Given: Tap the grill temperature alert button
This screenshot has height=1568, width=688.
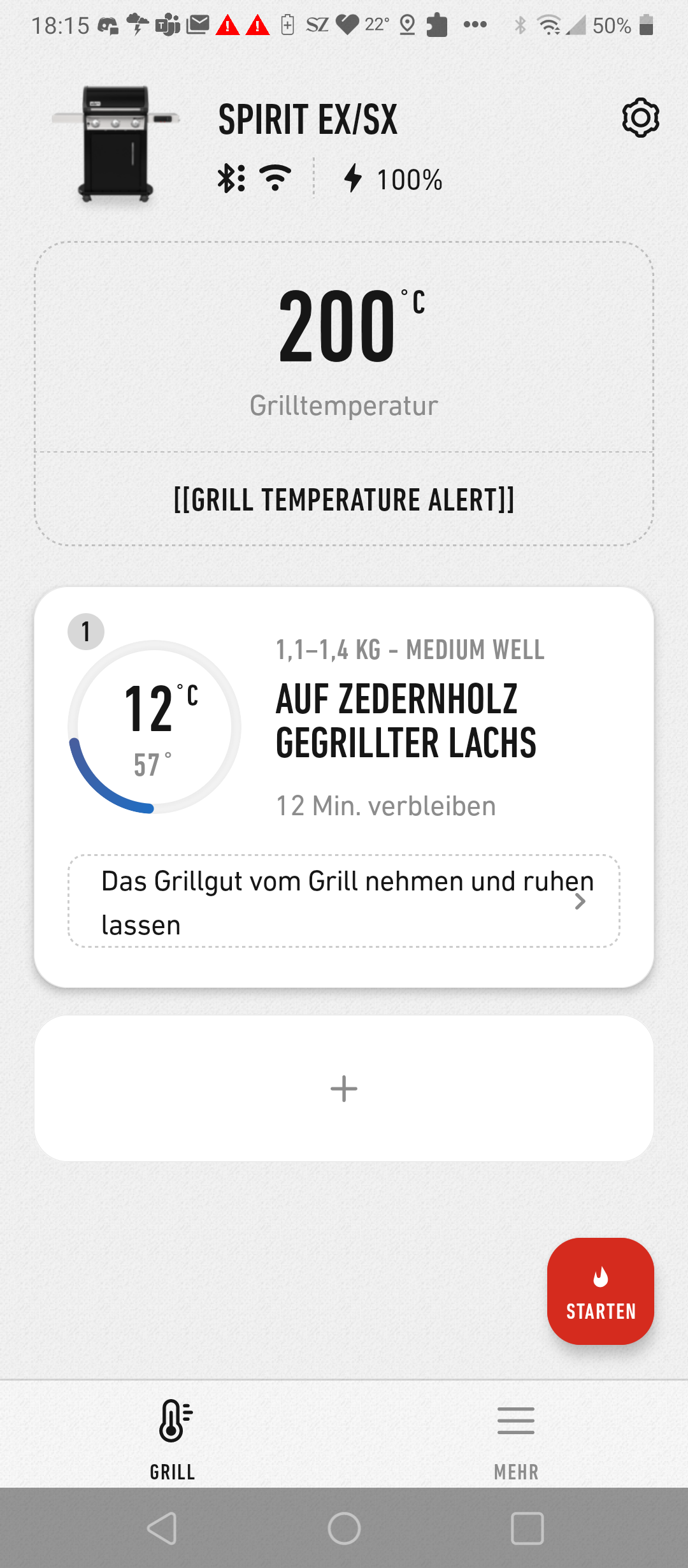Looking at the screenshot, I should tap(344, 500).
